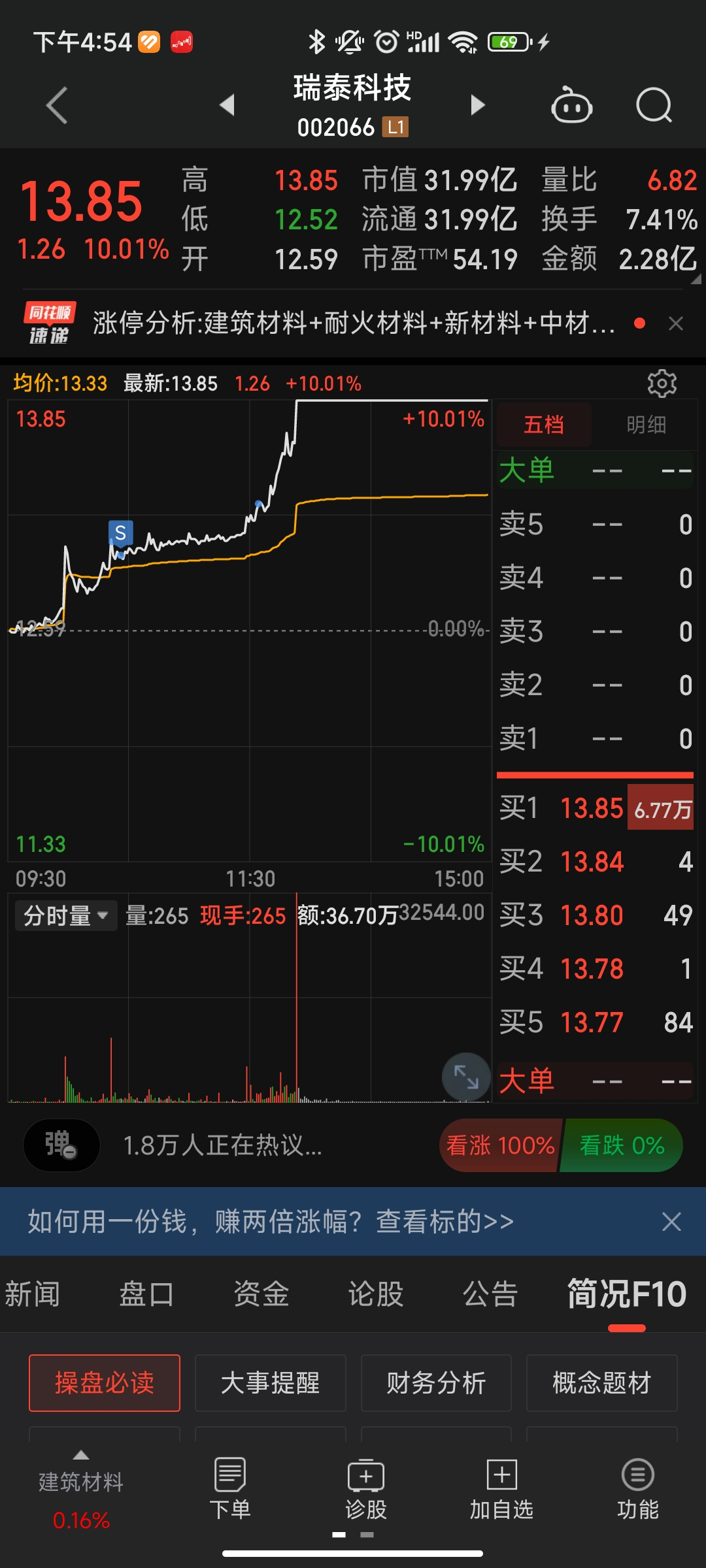Switch to the previous stock
706x1568 pixels.
[227, 105]
